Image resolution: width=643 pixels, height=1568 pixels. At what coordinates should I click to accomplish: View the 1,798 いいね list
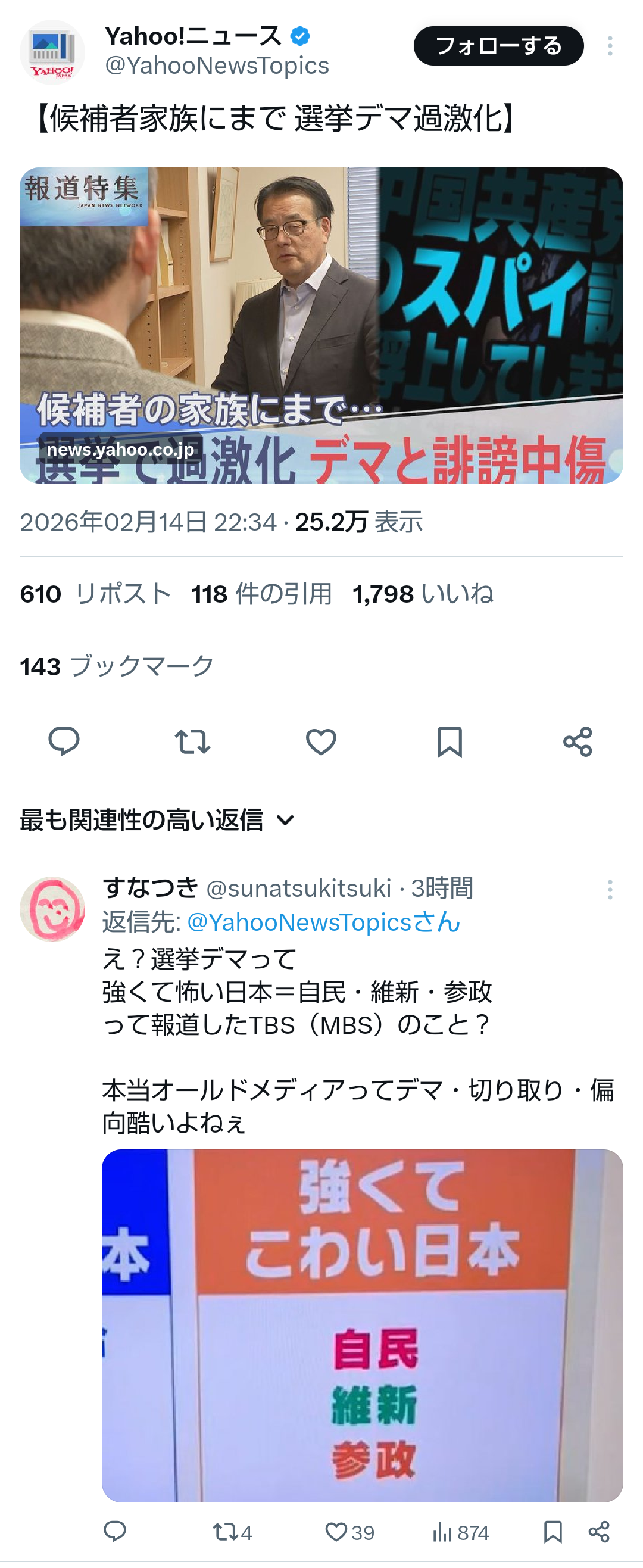(x=423, y=594)
